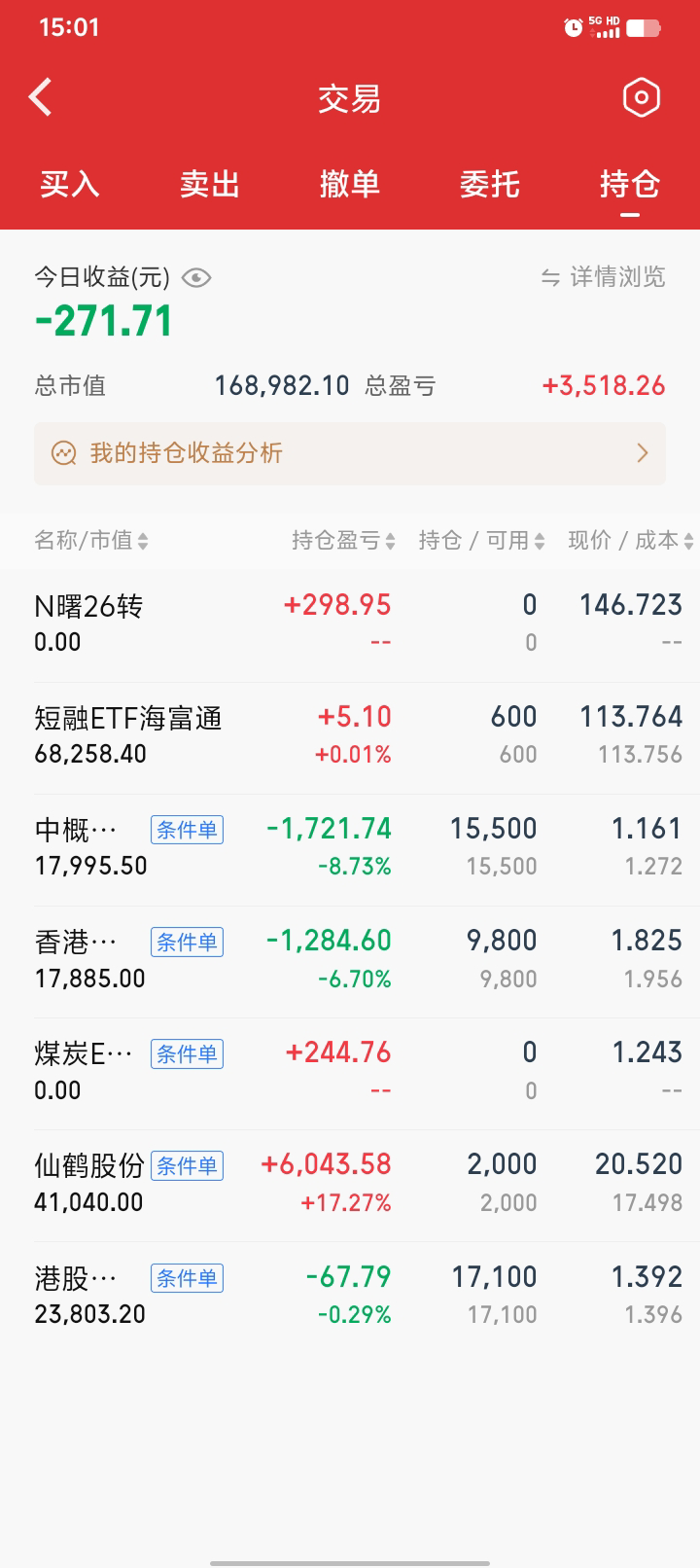Viewport: 700px width, 1568px height.
Task: Open the 香港… holding row
Action: [x=350, y=959]
